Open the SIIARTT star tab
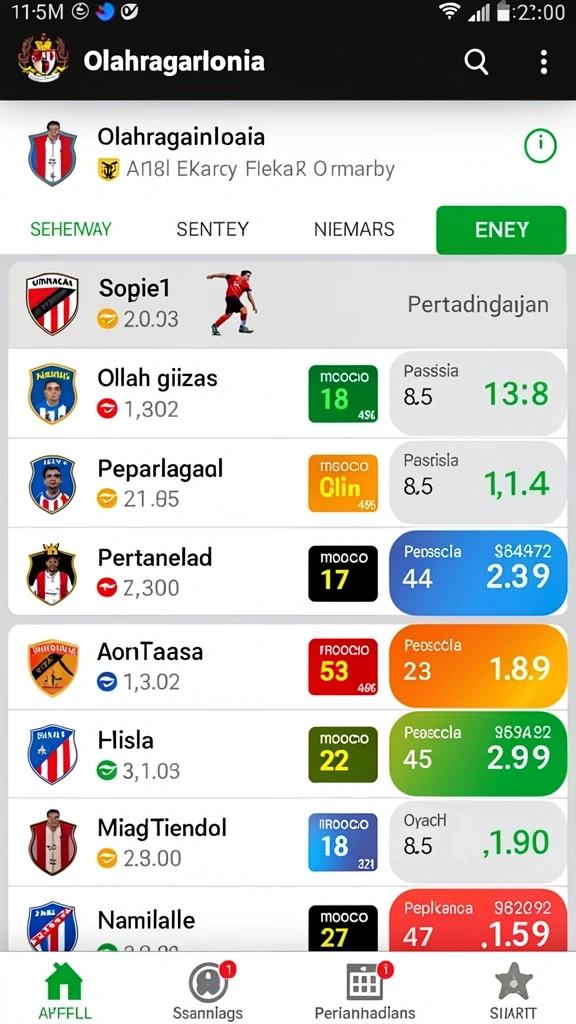The width and height of the screenshot is (576, 1024). point(514,990)
